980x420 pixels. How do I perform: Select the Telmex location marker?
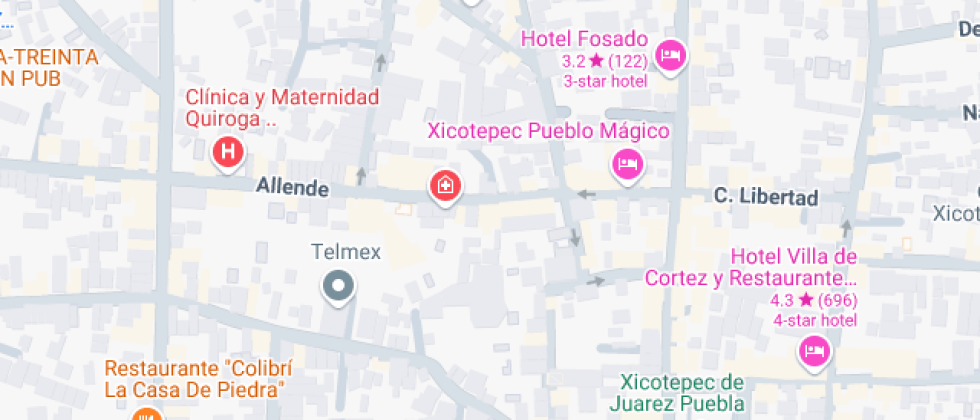338,286
